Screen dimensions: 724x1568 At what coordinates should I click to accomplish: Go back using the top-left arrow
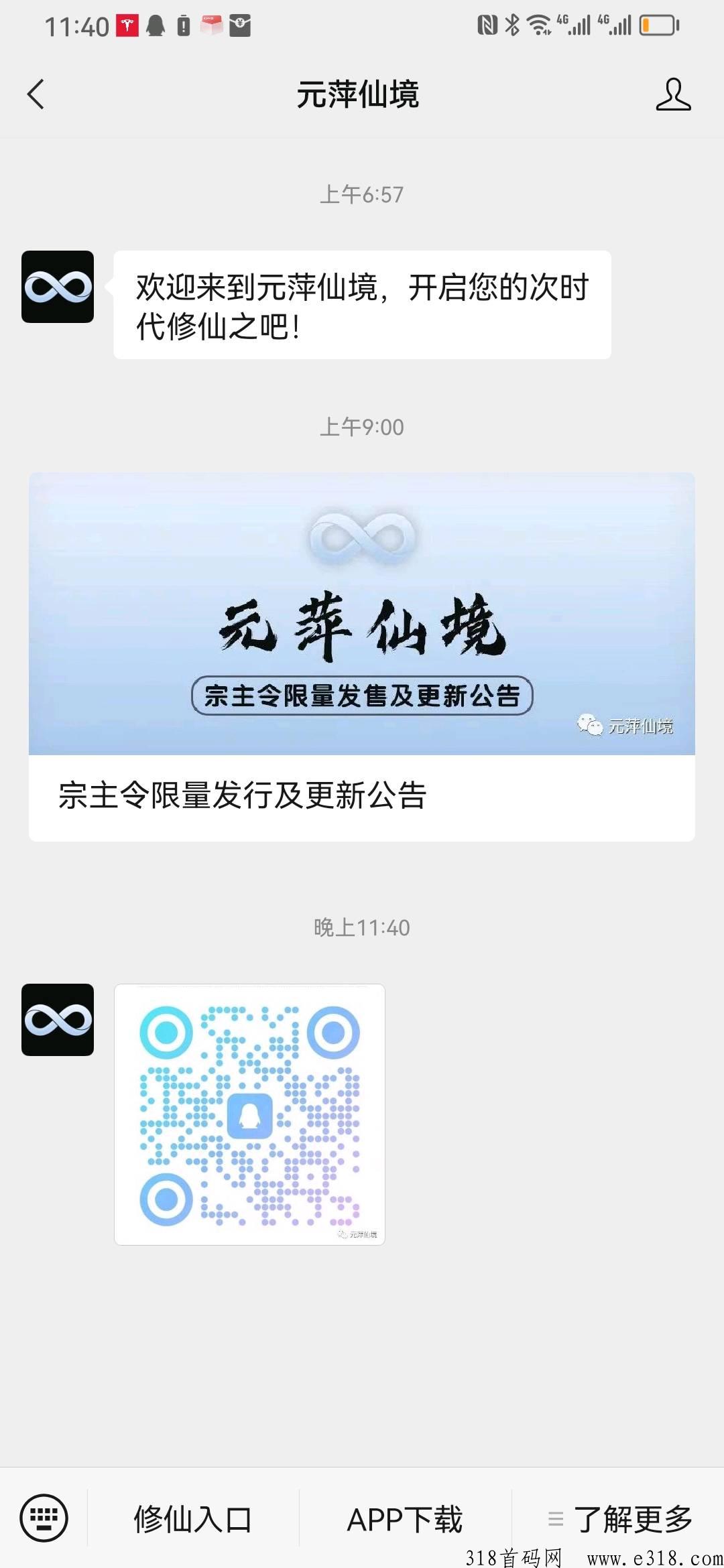[x=36, y=94]
